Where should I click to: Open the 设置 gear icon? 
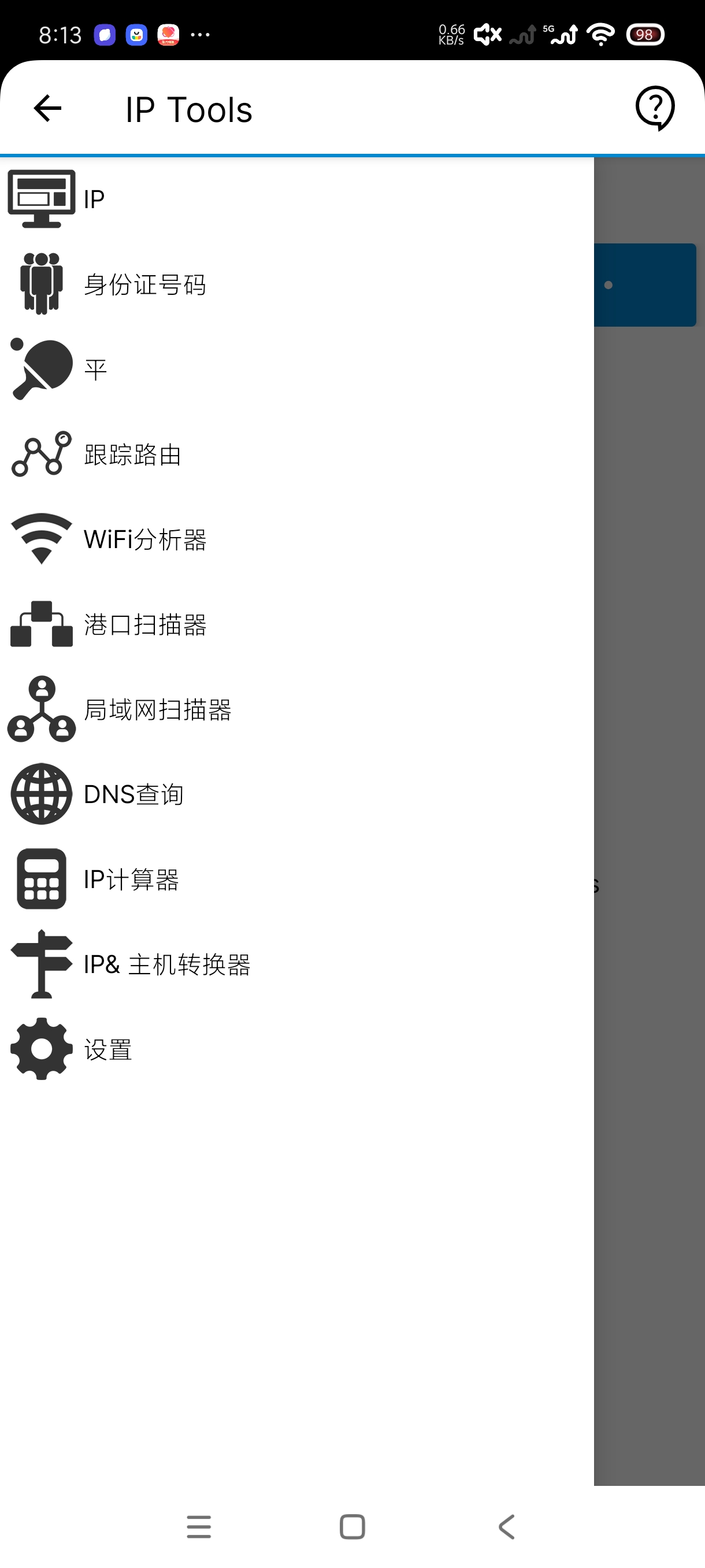[41, 1049]
